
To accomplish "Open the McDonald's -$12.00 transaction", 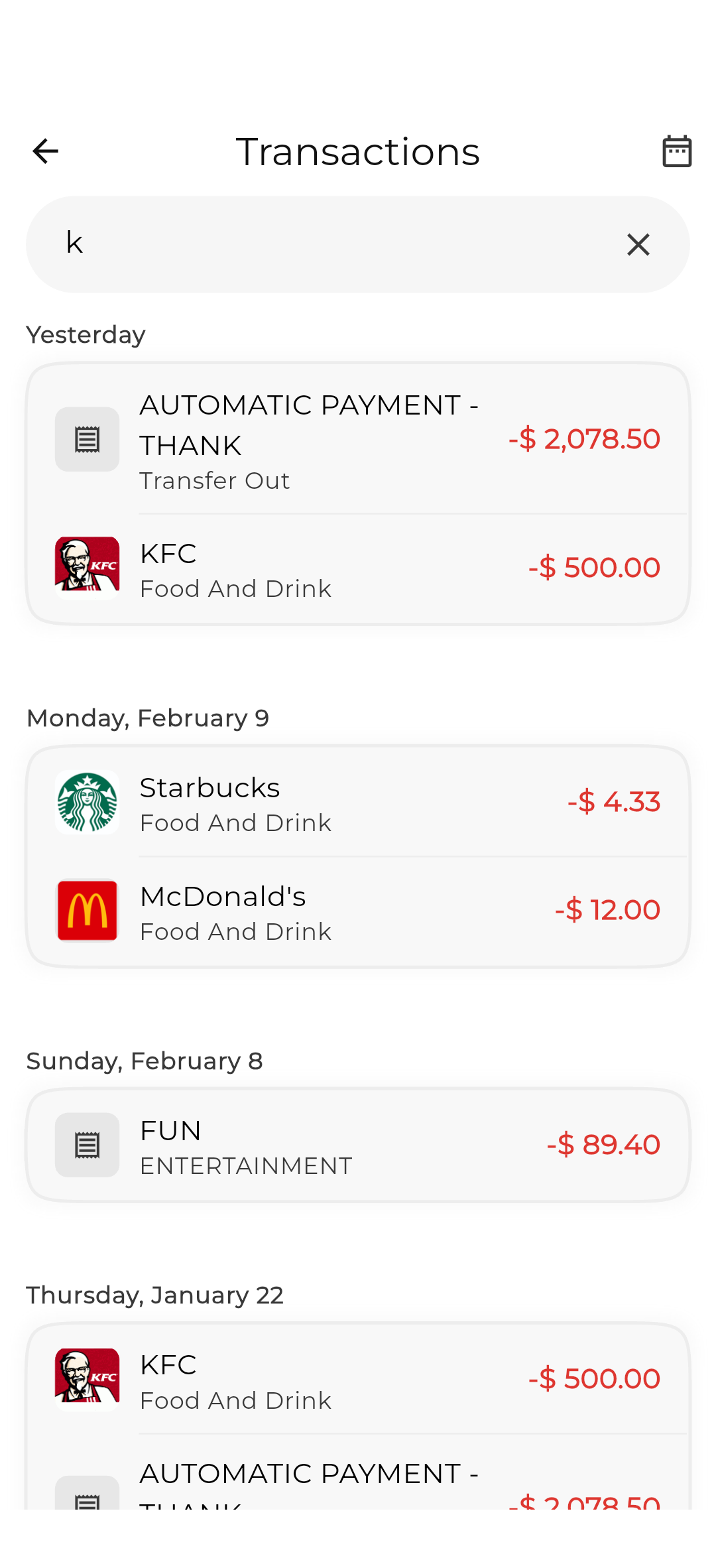I will coord(358,911).
